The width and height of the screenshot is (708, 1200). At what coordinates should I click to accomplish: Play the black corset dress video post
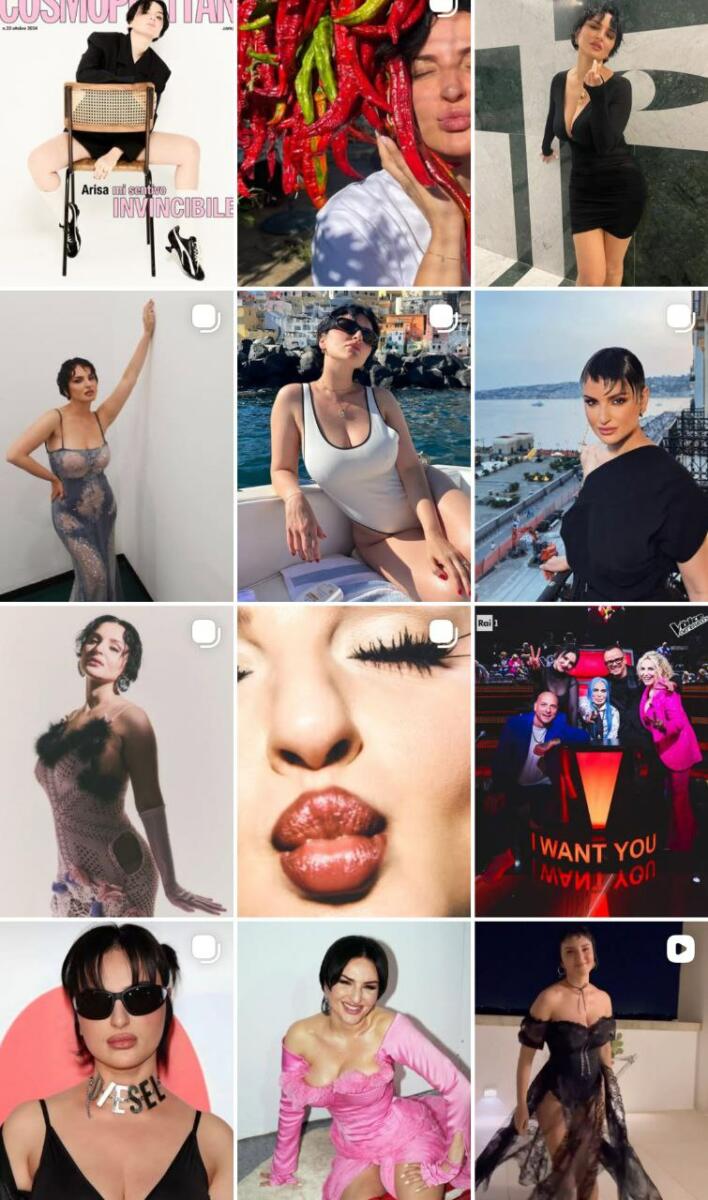coord(591,1060)
